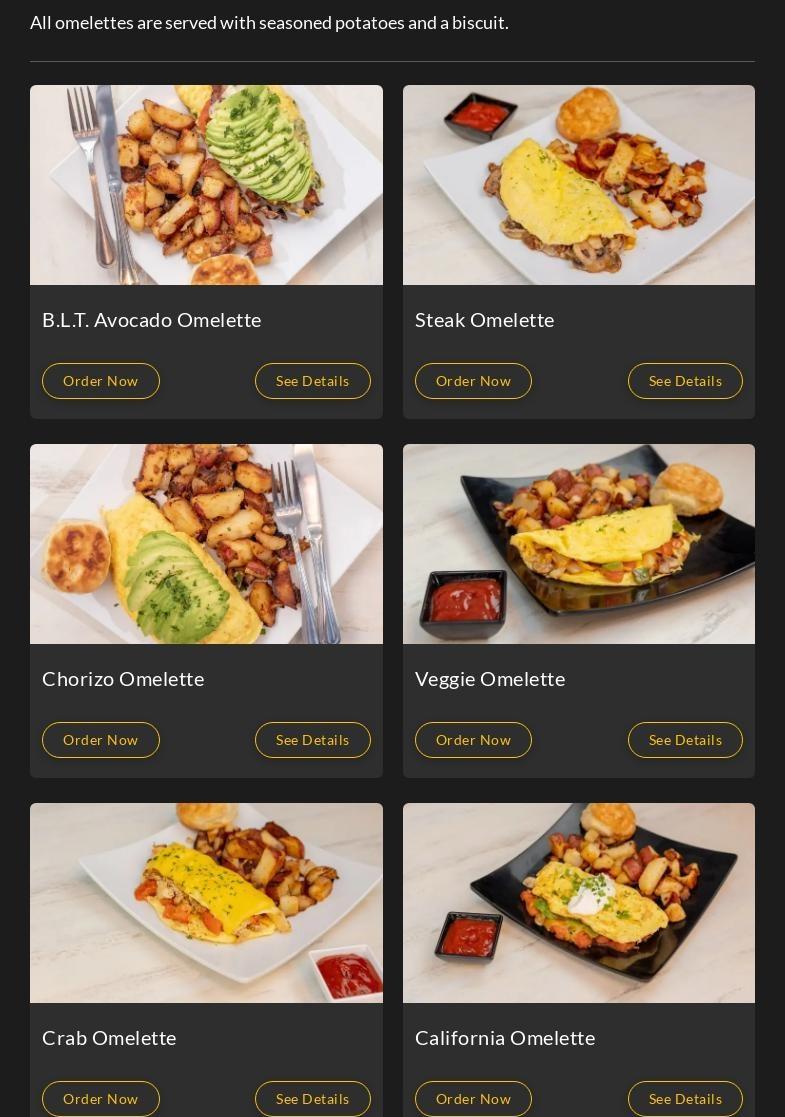
Task: Show details of the Chorizo Omelette
Action: click(x=312, y=740)
